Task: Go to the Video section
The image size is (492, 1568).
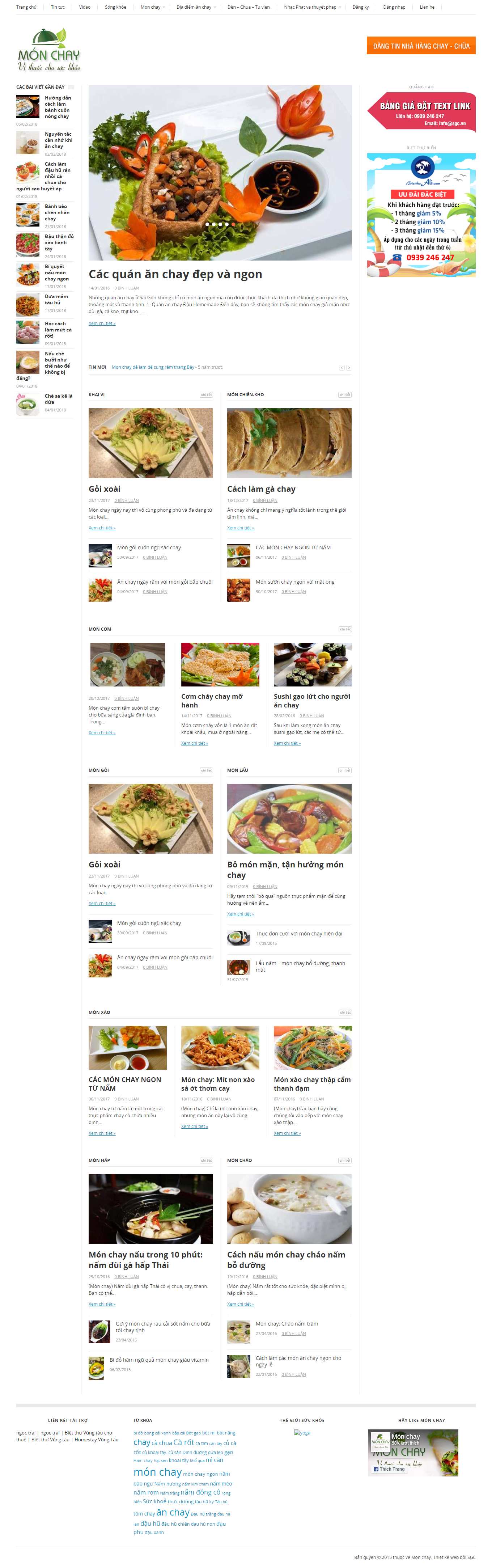Action: (85, 7)
